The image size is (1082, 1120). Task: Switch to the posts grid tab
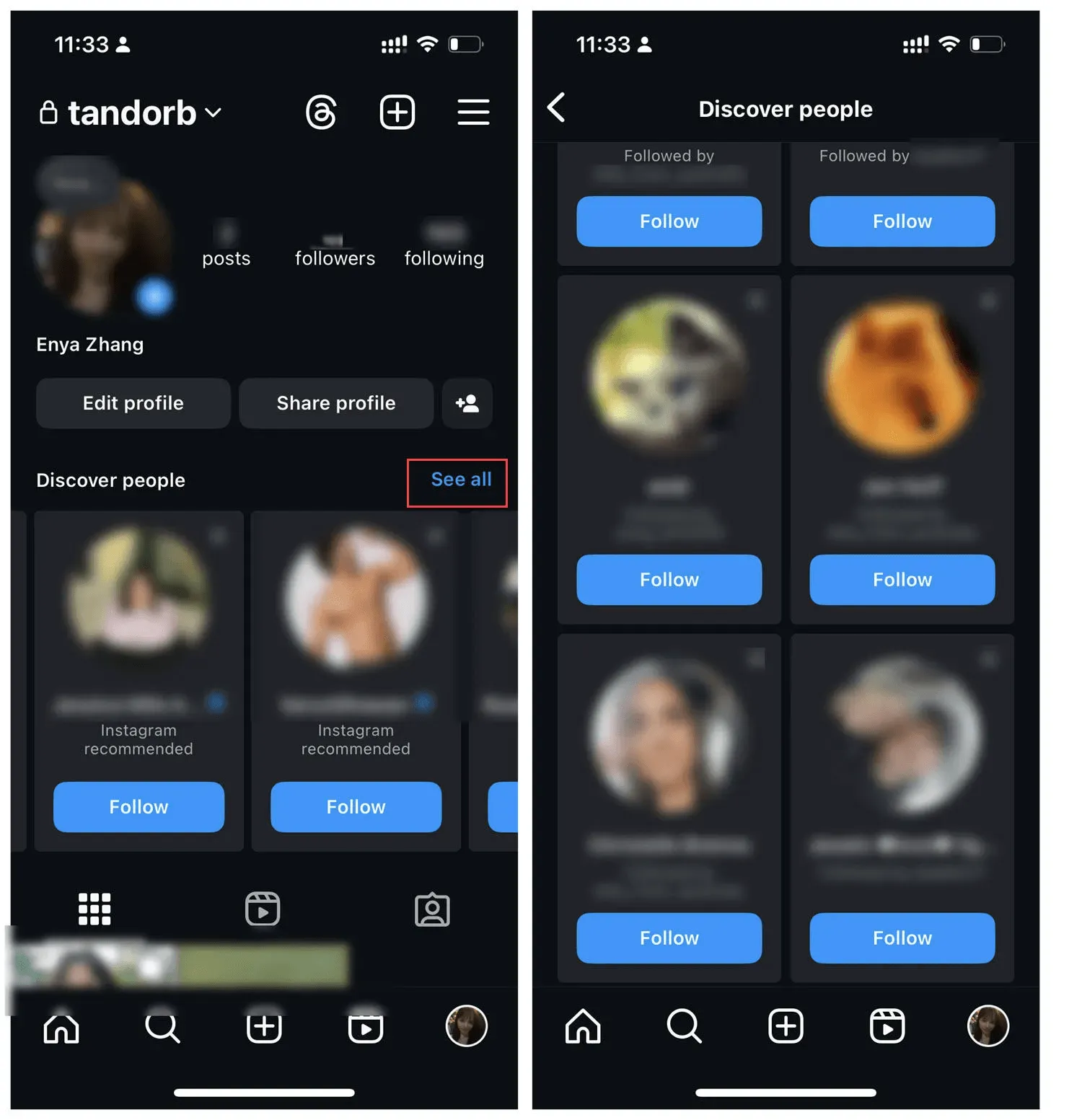coord(94,909)
